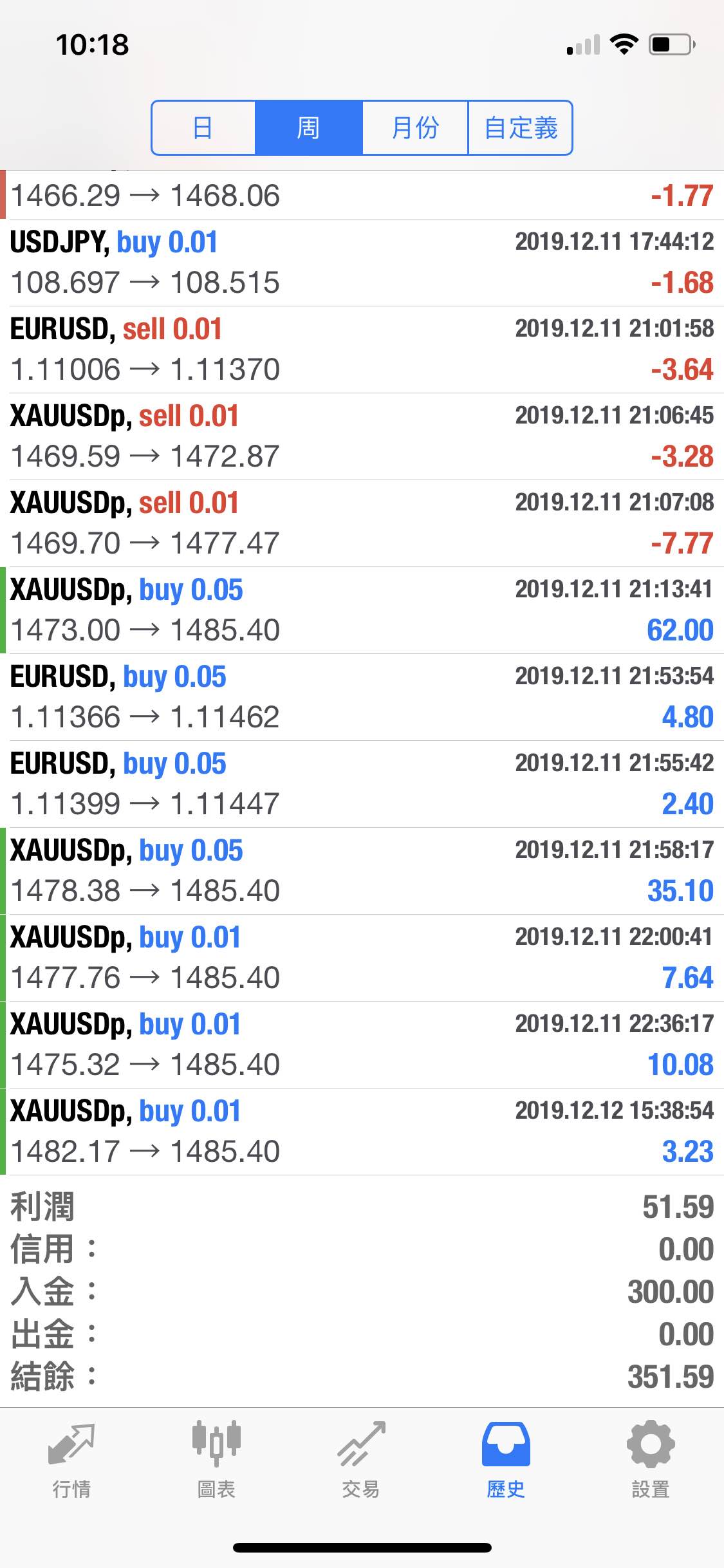Open the EURUSD sell 0.01 trade
Viewport: 724px width, 1568px height.
click(x=362, y=350)
